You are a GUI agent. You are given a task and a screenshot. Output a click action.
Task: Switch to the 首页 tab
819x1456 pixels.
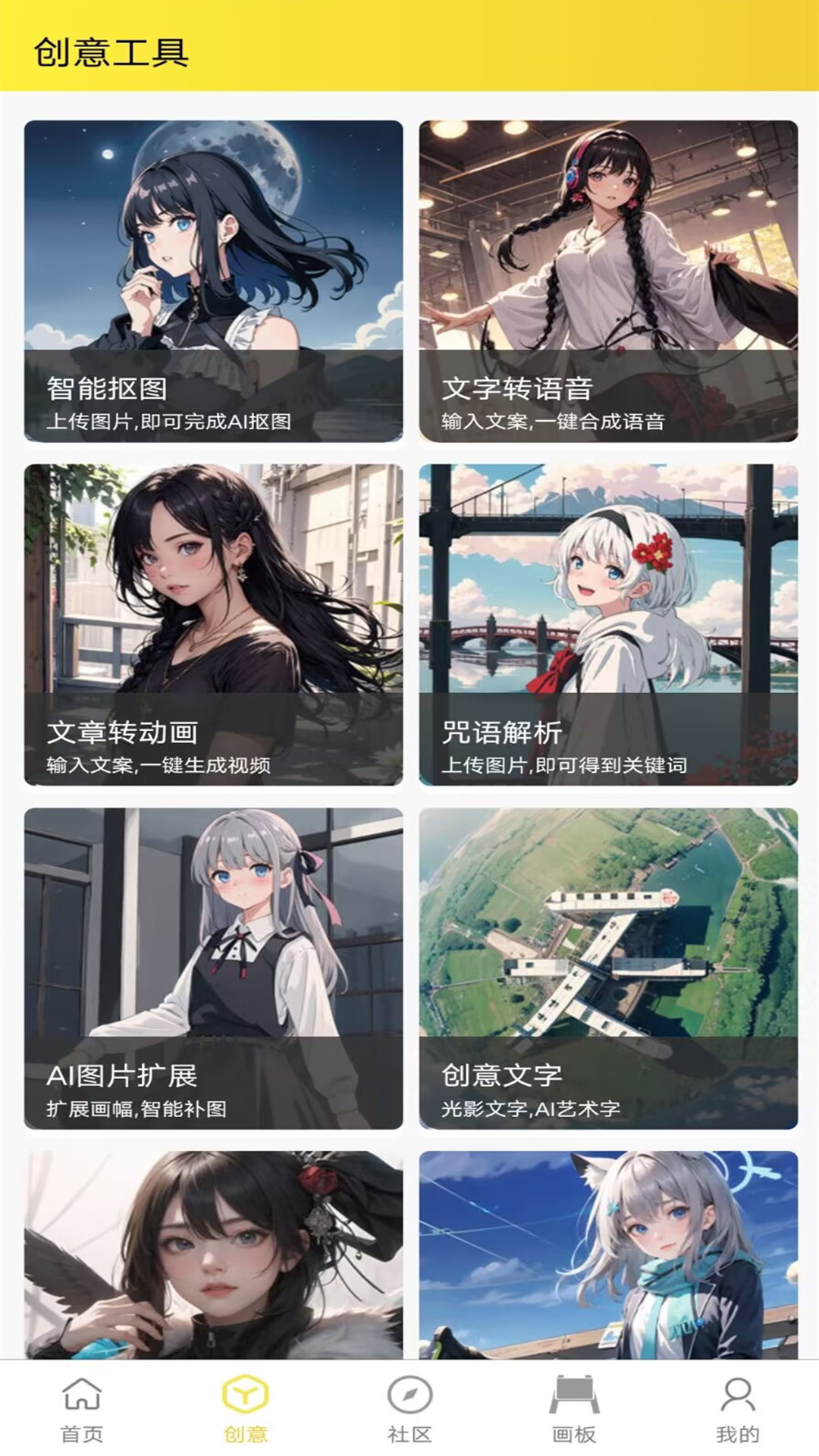click(82, 1408)
